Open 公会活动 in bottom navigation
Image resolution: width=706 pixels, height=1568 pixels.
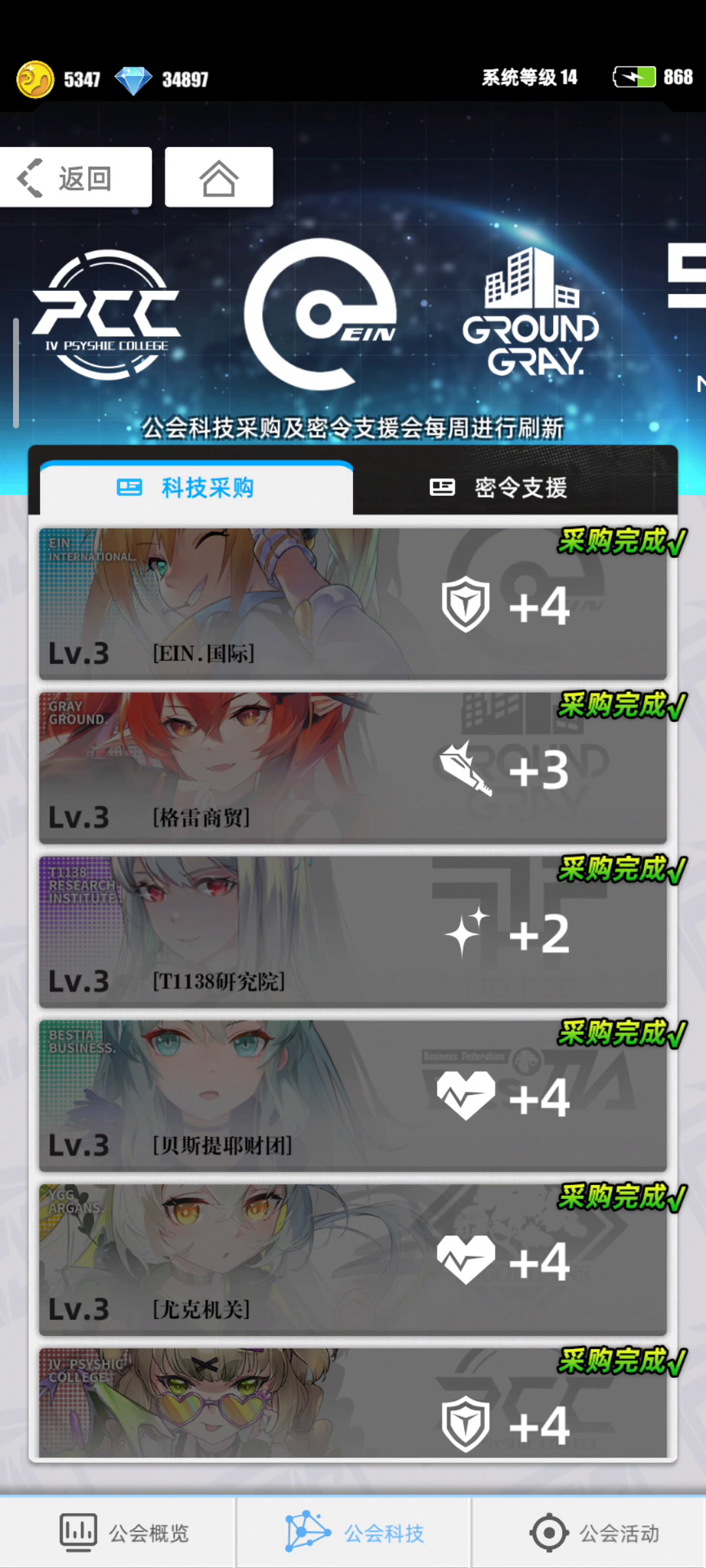[x=589, y=1532]
